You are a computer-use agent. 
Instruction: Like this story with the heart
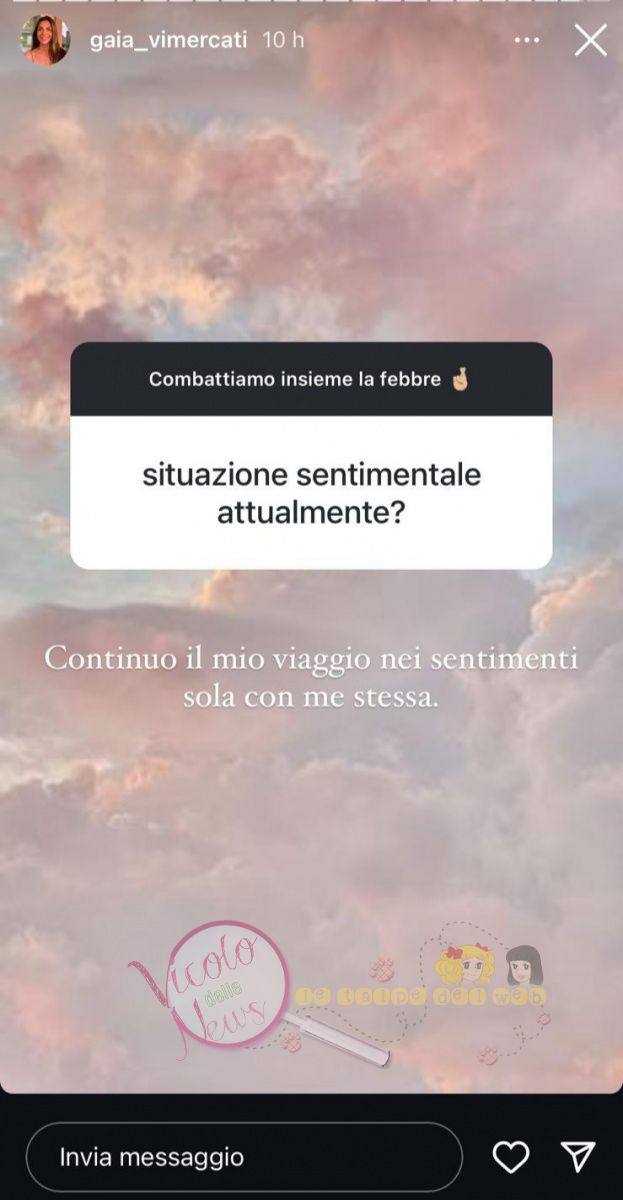click(x=512, y=1157)
